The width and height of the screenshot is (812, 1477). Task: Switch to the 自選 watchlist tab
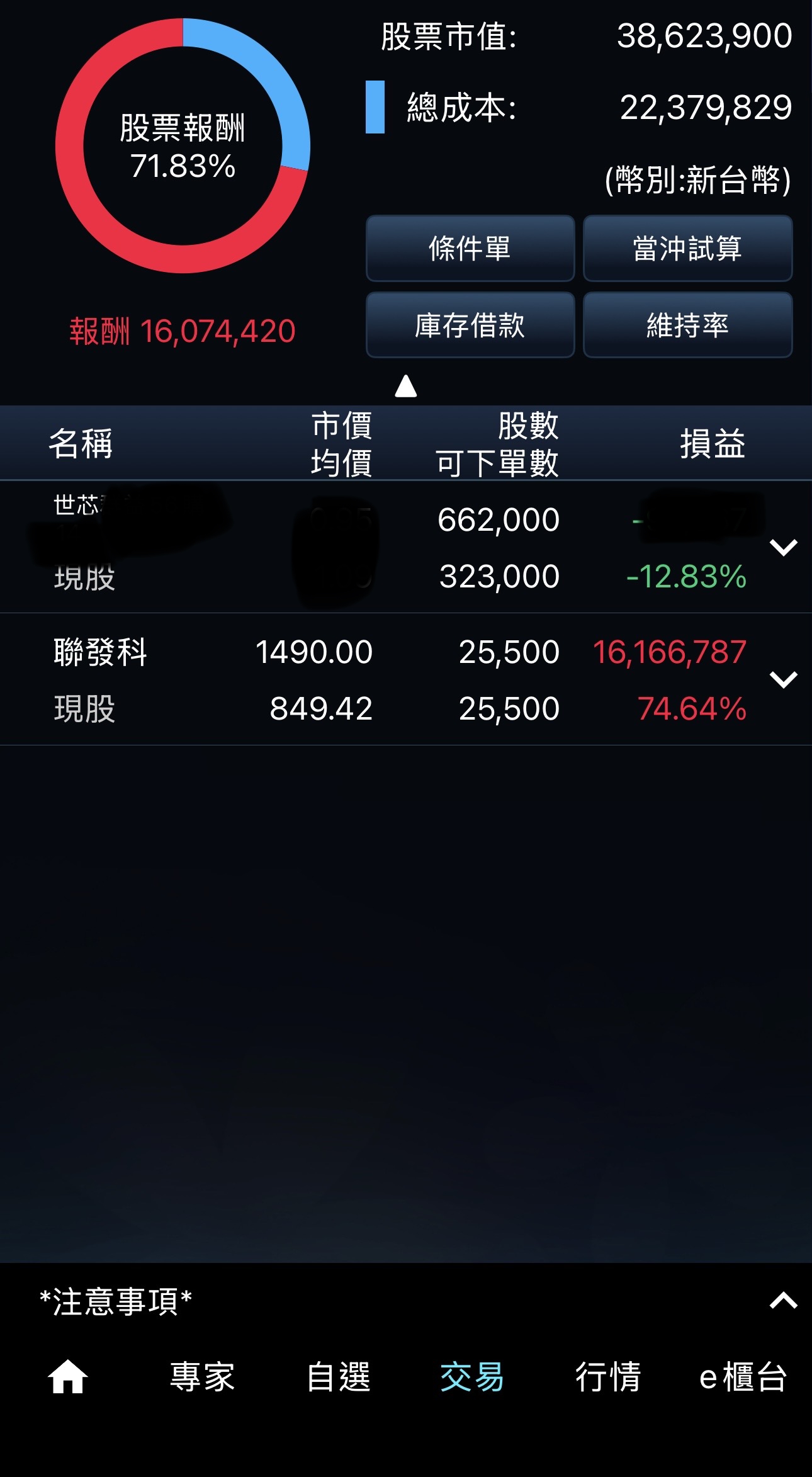338,1377
